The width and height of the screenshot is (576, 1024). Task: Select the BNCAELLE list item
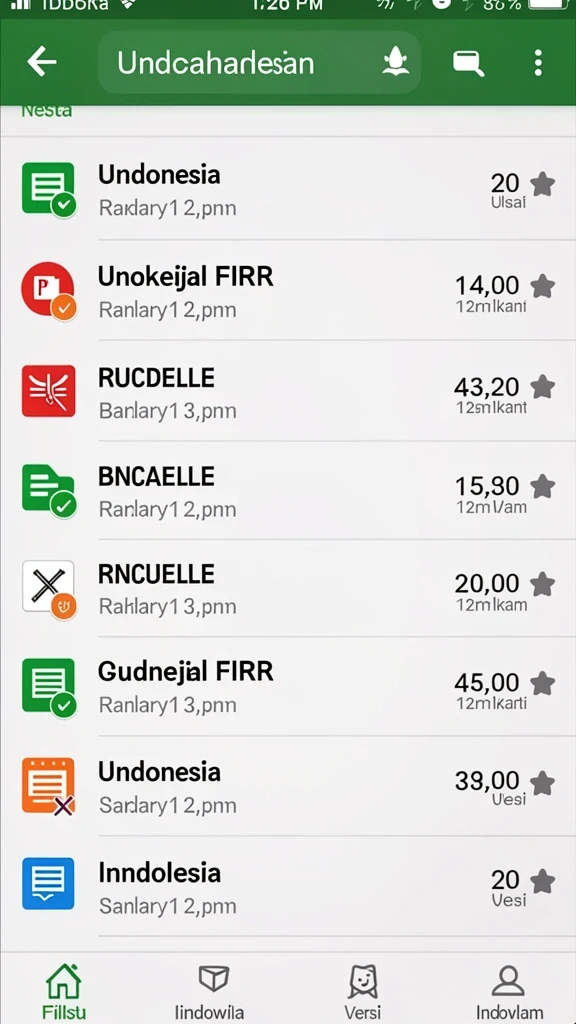(x=288, y=490)
